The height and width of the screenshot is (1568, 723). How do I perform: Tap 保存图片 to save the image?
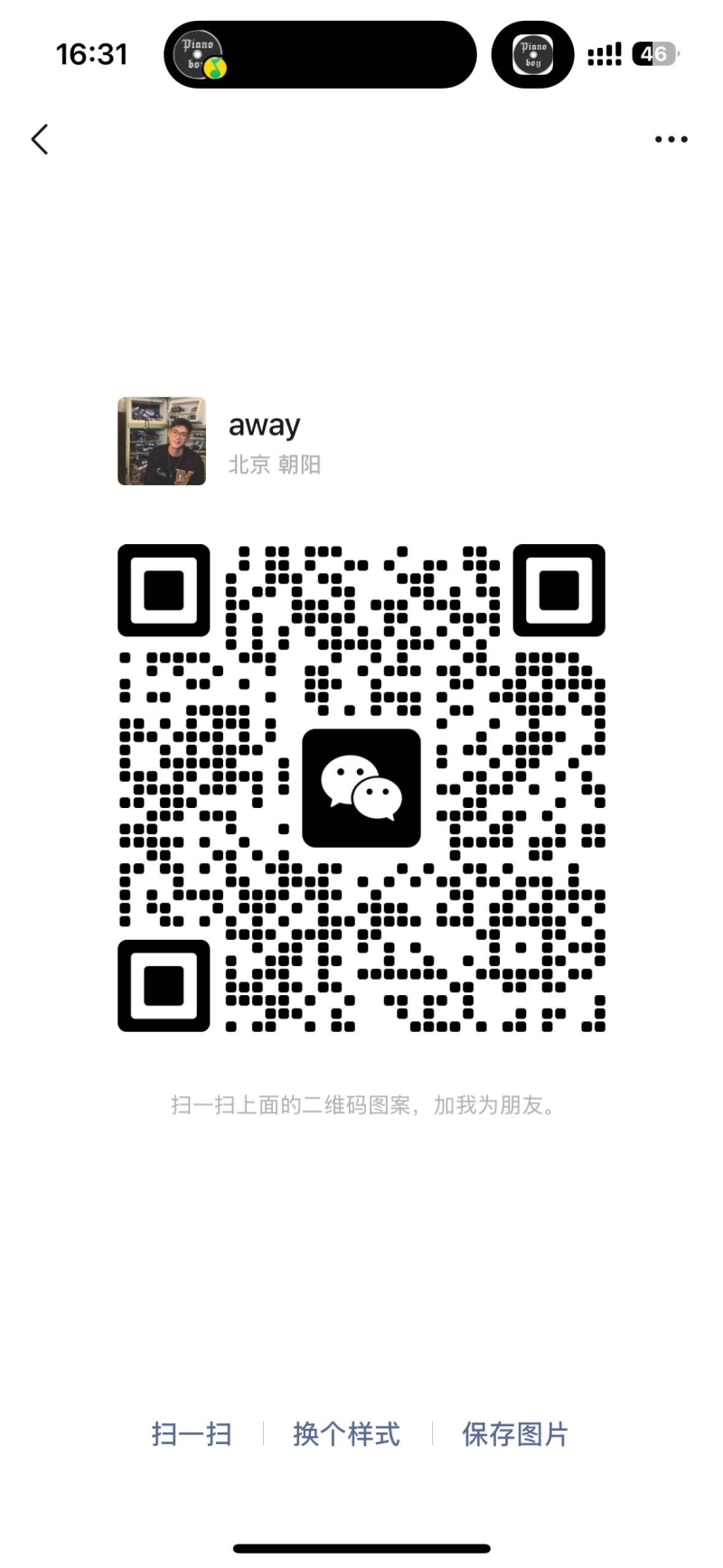pyautogui.click(x=515, y=1434)
